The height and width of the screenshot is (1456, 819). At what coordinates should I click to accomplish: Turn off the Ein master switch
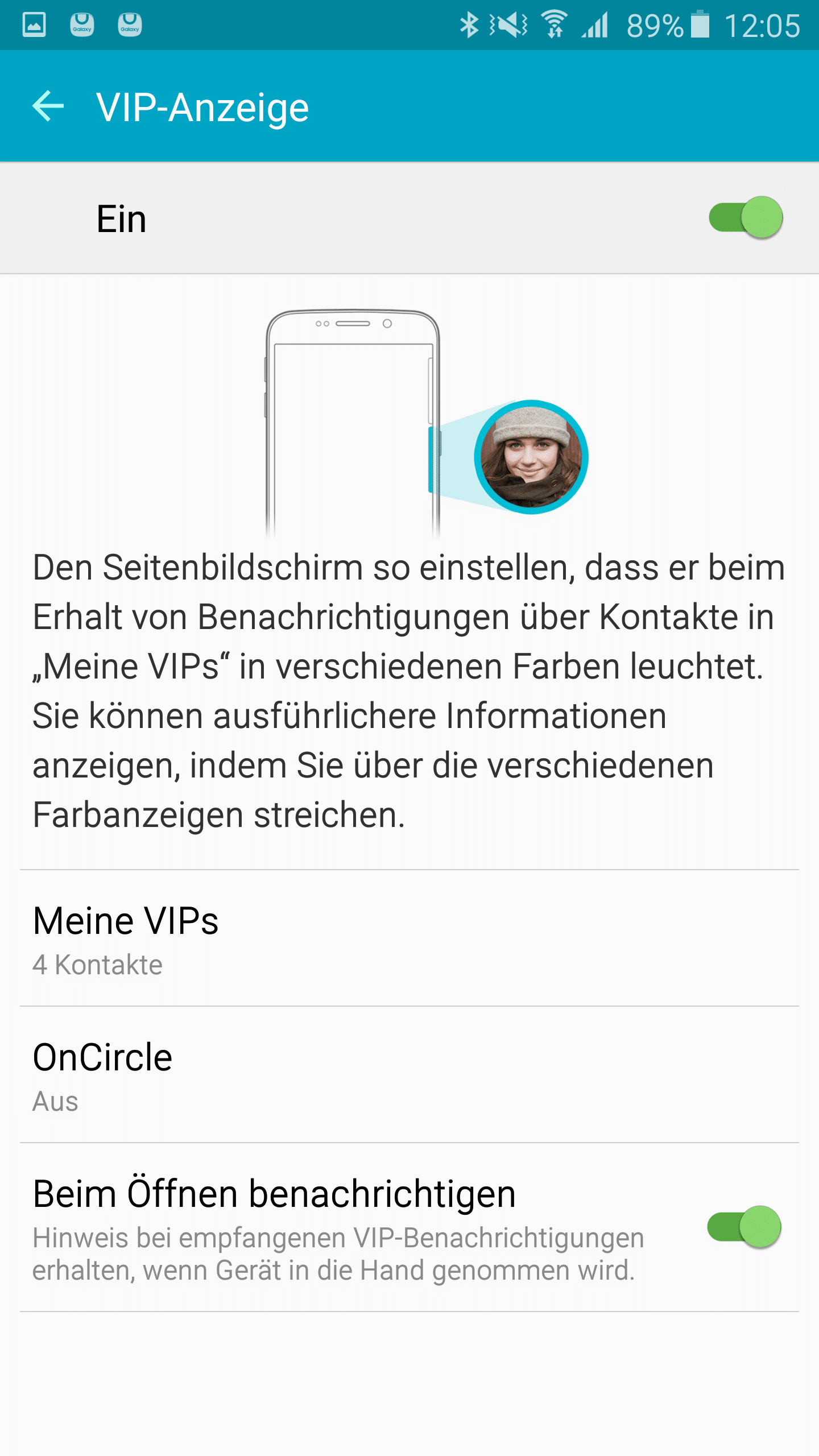745,218
